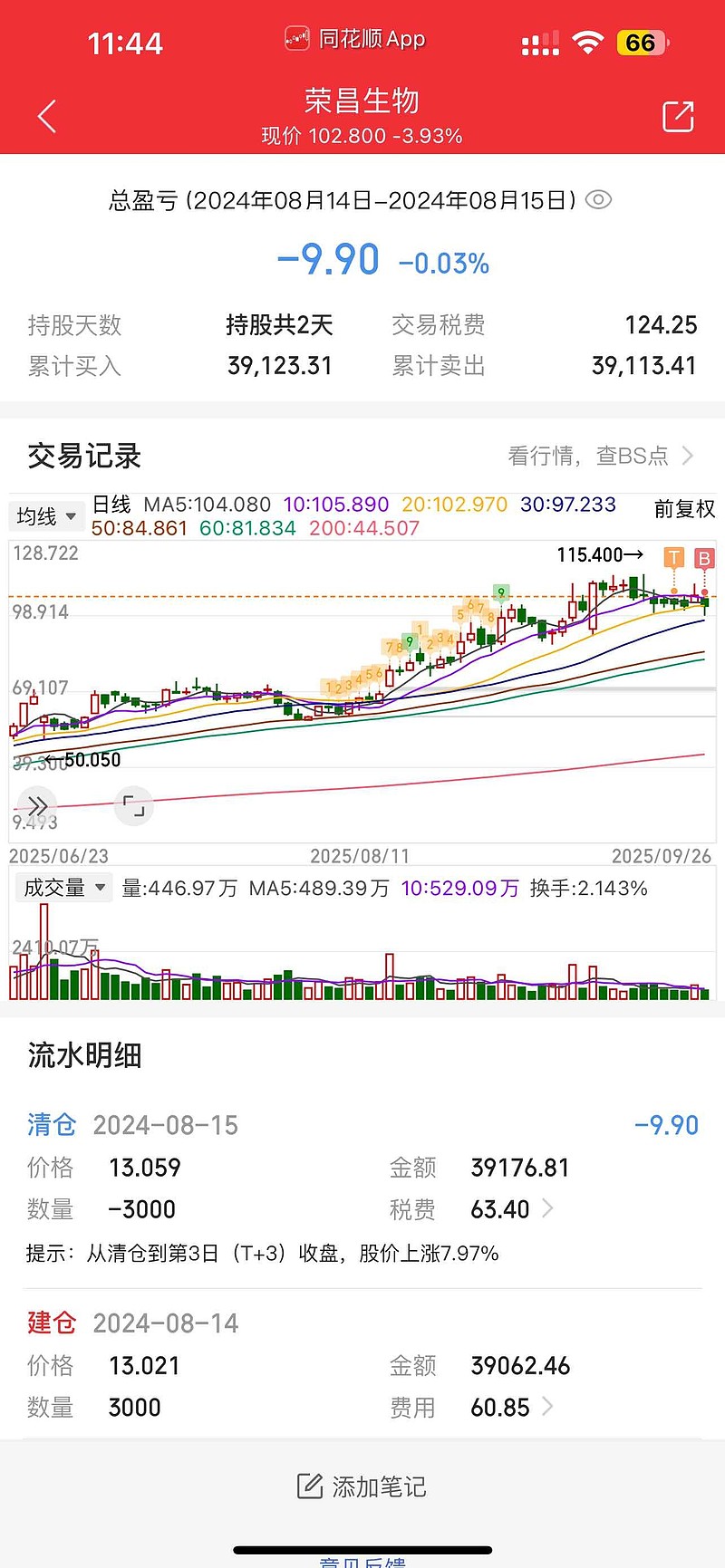
Task: Open the 成交量 indicator dropdown
Action: (x=63, y=888)
